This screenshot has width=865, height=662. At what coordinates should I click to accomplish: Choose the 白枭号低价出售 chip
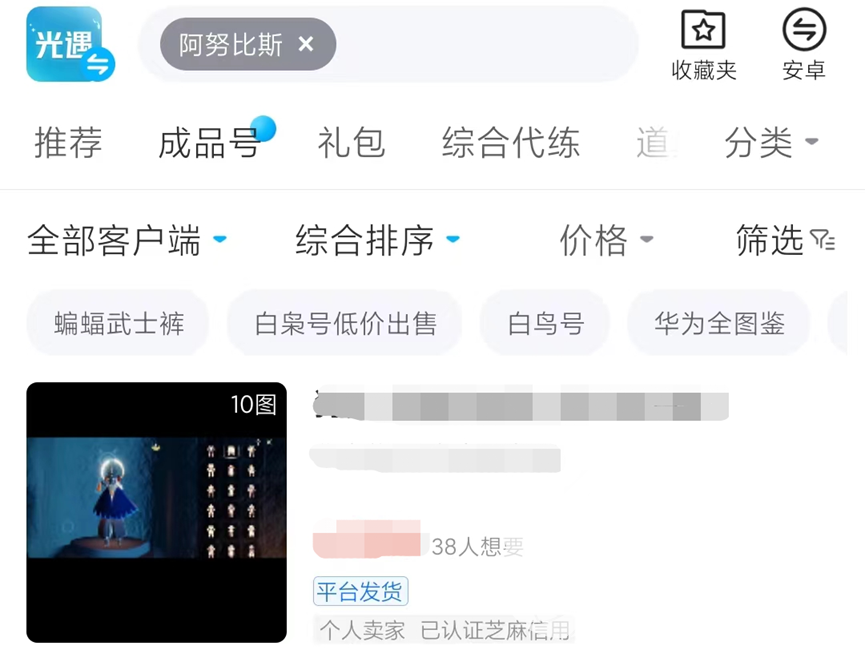click(345, 324)
